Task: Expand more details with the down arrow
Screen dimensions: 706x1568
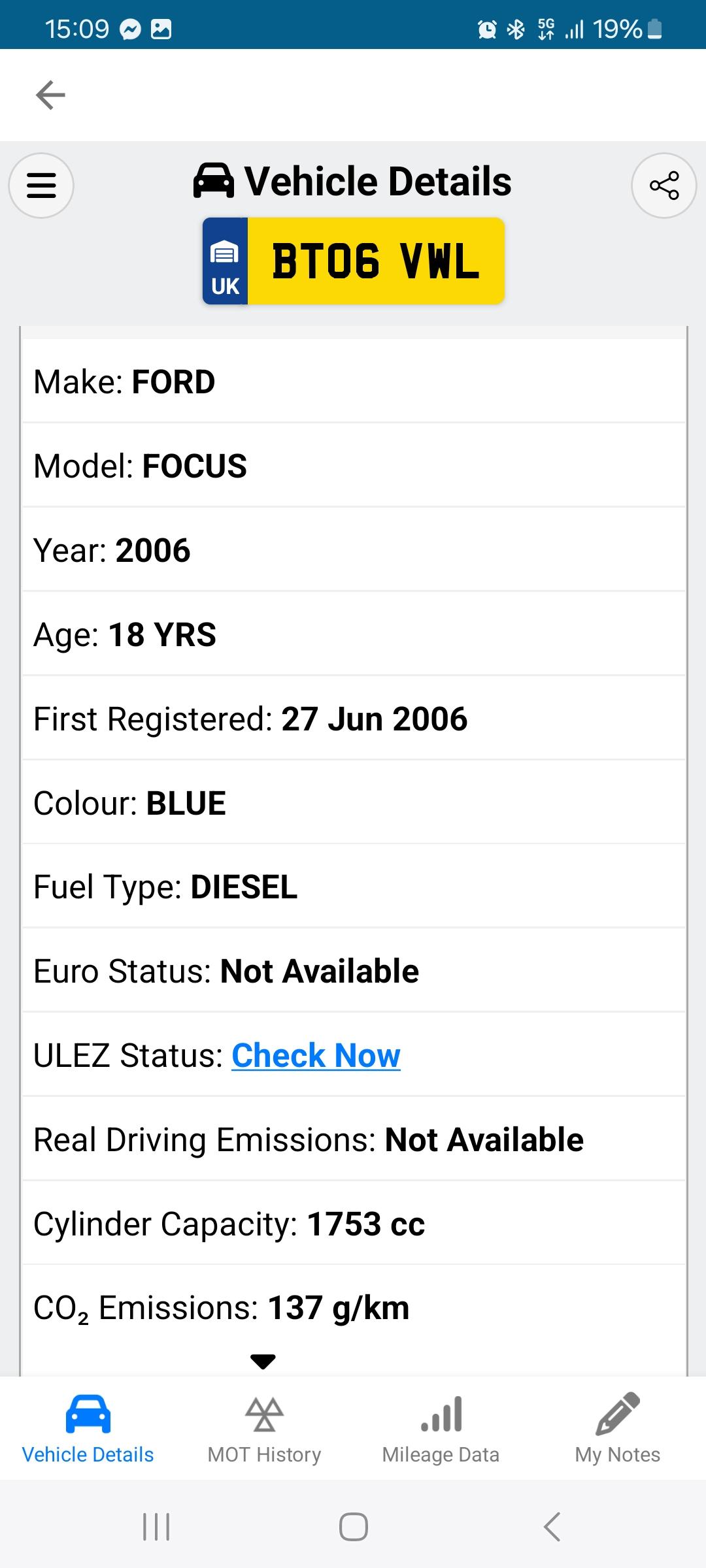Action: point(263,1362)
